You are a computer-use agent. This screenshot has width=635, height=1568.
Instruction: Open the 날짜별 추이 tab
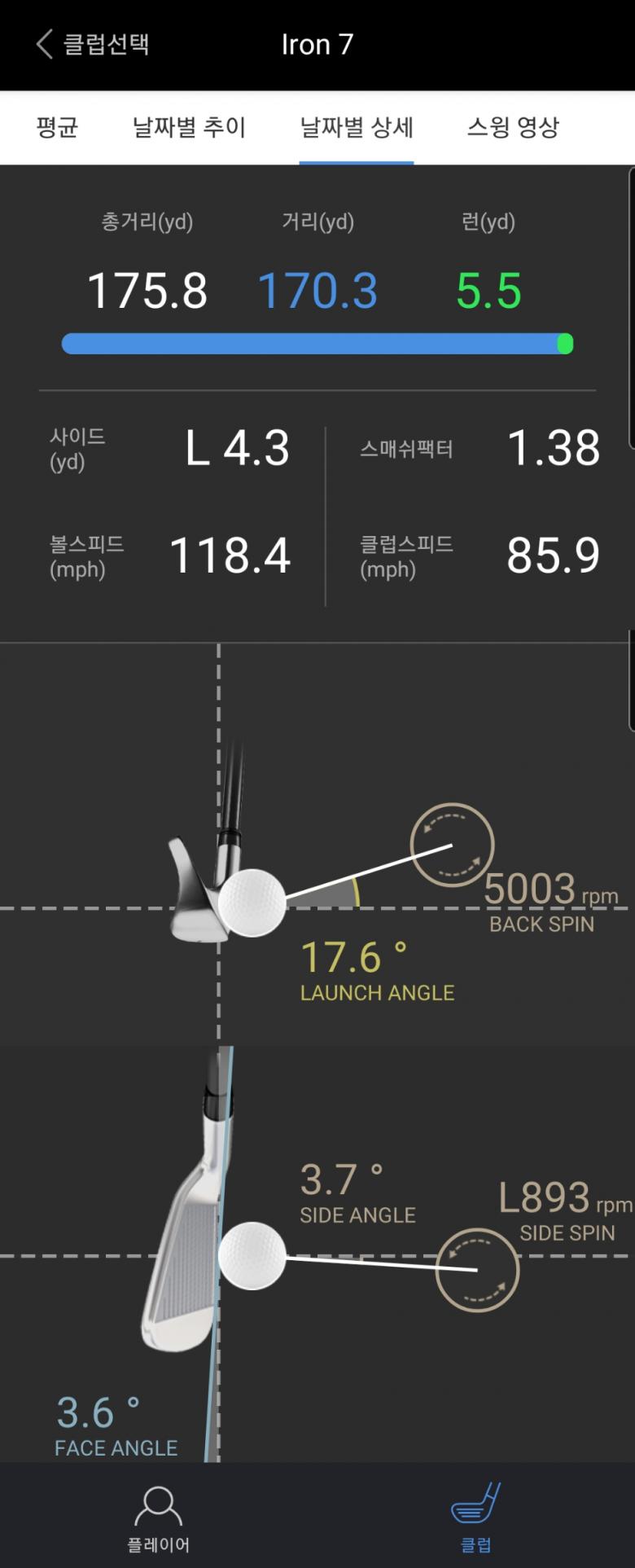189,128
